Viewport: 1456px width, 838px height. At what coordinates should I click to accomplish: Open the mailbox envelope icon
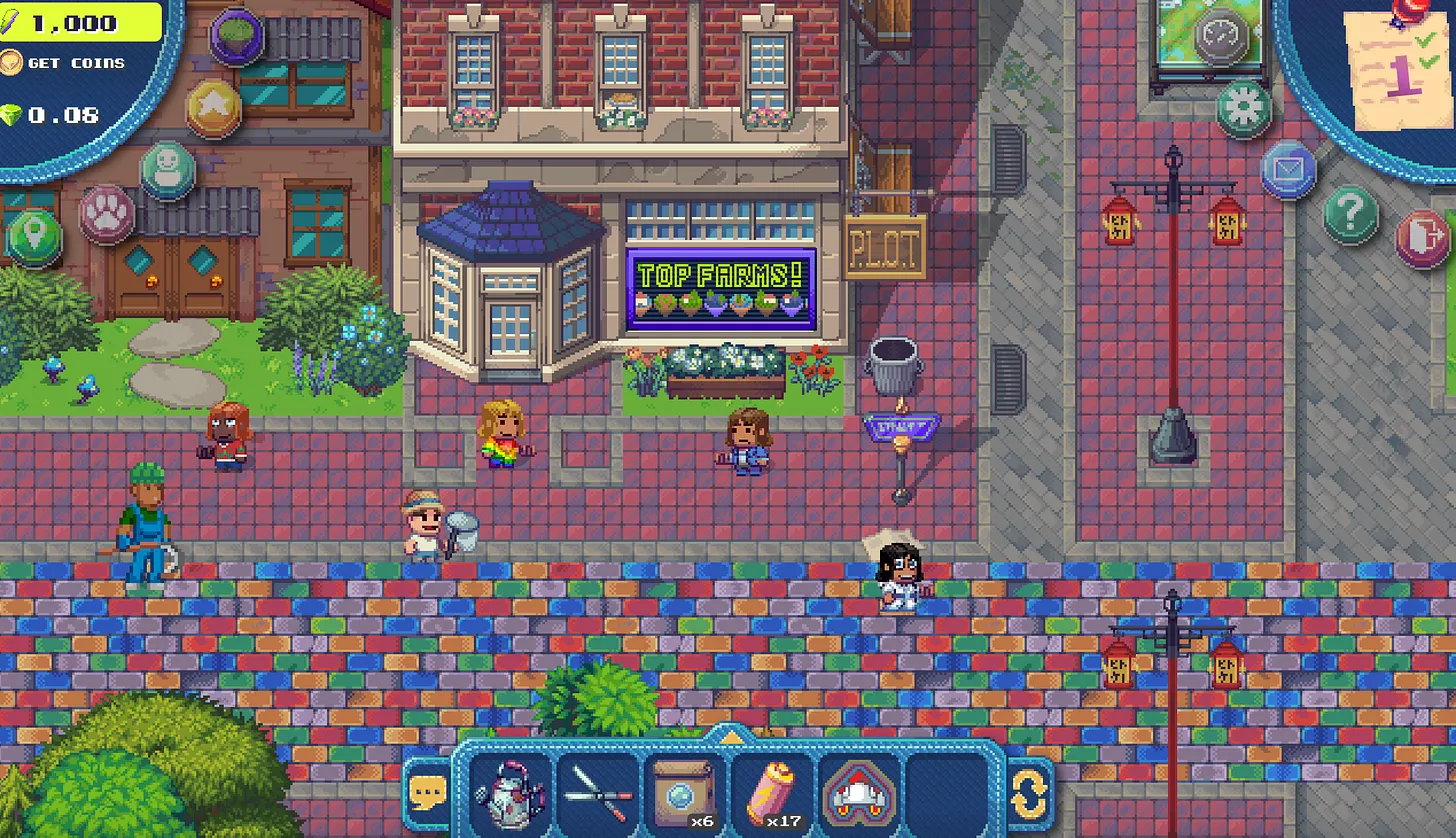1288,169
